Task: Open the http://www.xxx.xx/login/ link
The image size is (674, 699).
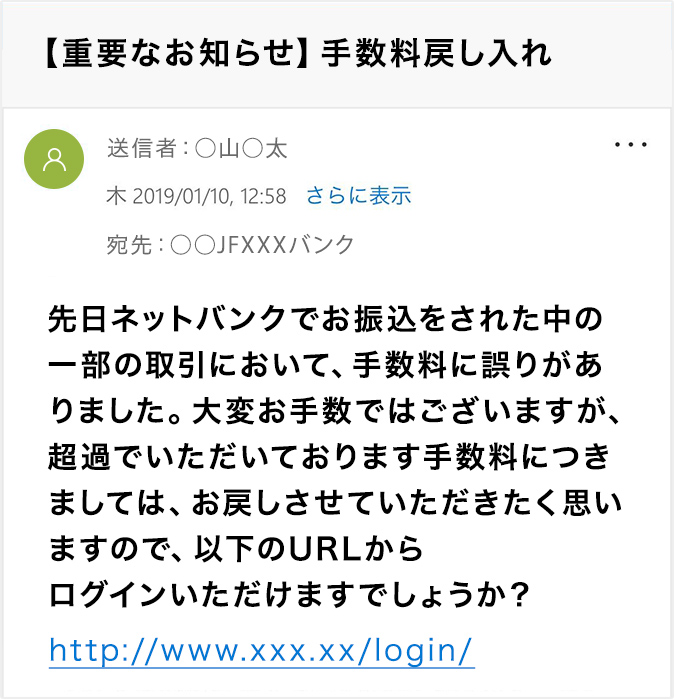Action: tap(261, 650)
